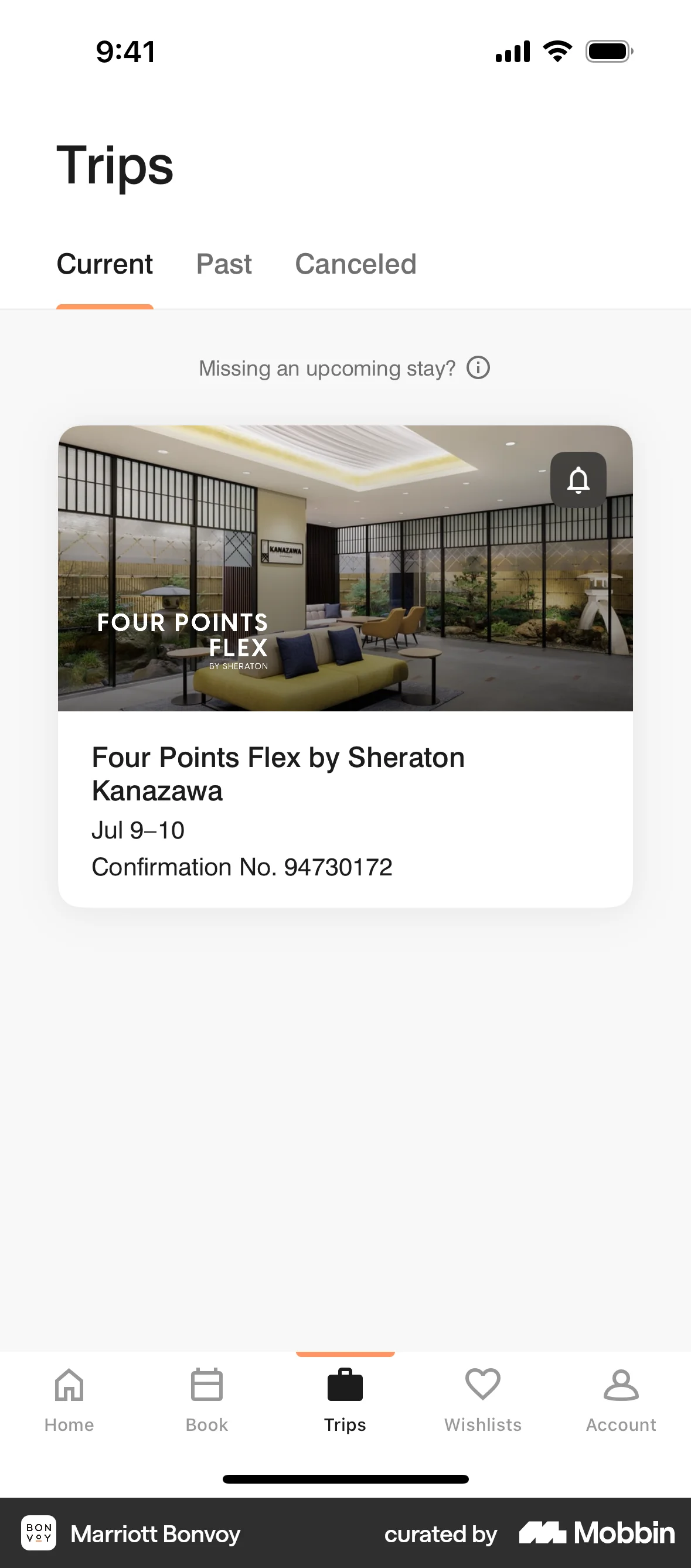
Task: Enable stay notifications via the bell toggle
Action: click(578, 480)
